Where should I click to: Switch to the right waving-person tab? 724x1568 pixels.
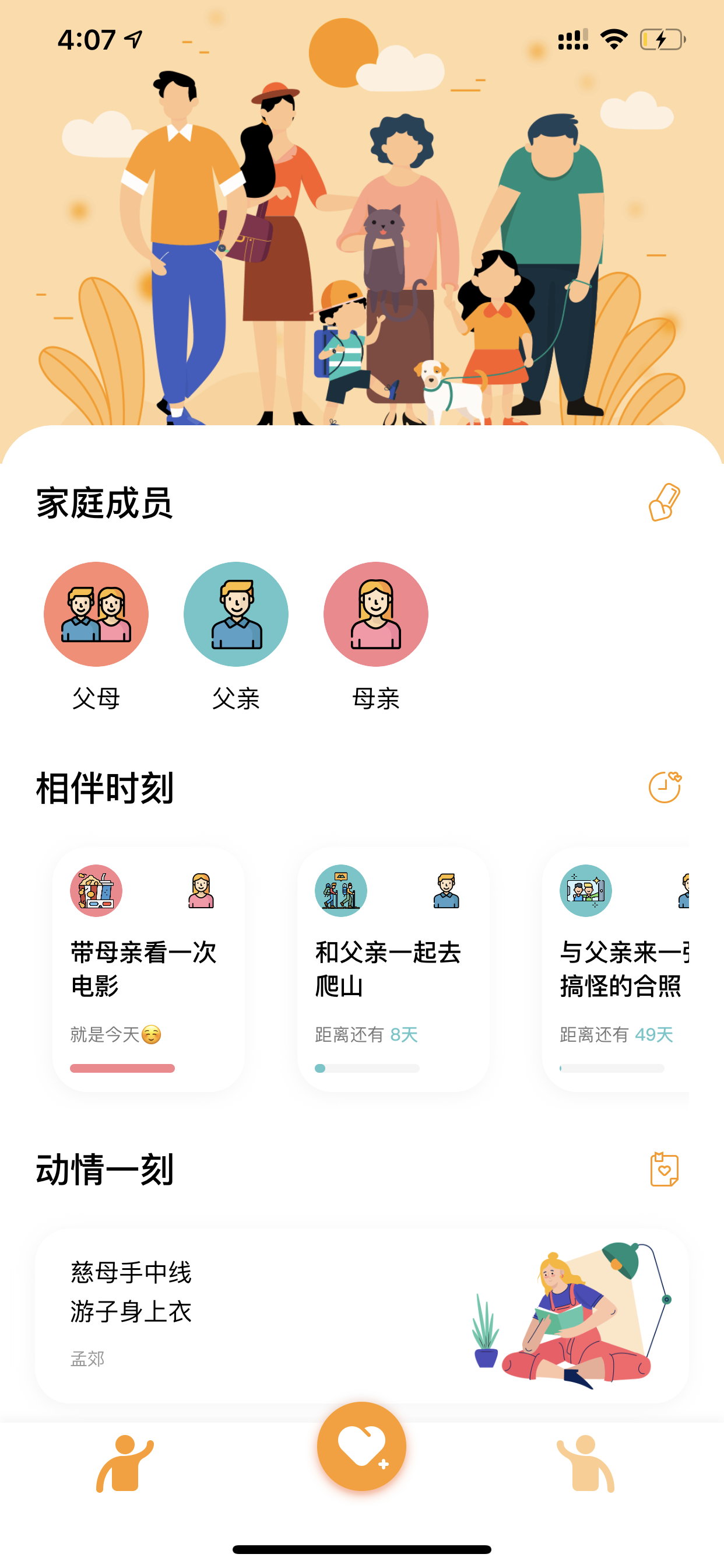point(585,1464)
